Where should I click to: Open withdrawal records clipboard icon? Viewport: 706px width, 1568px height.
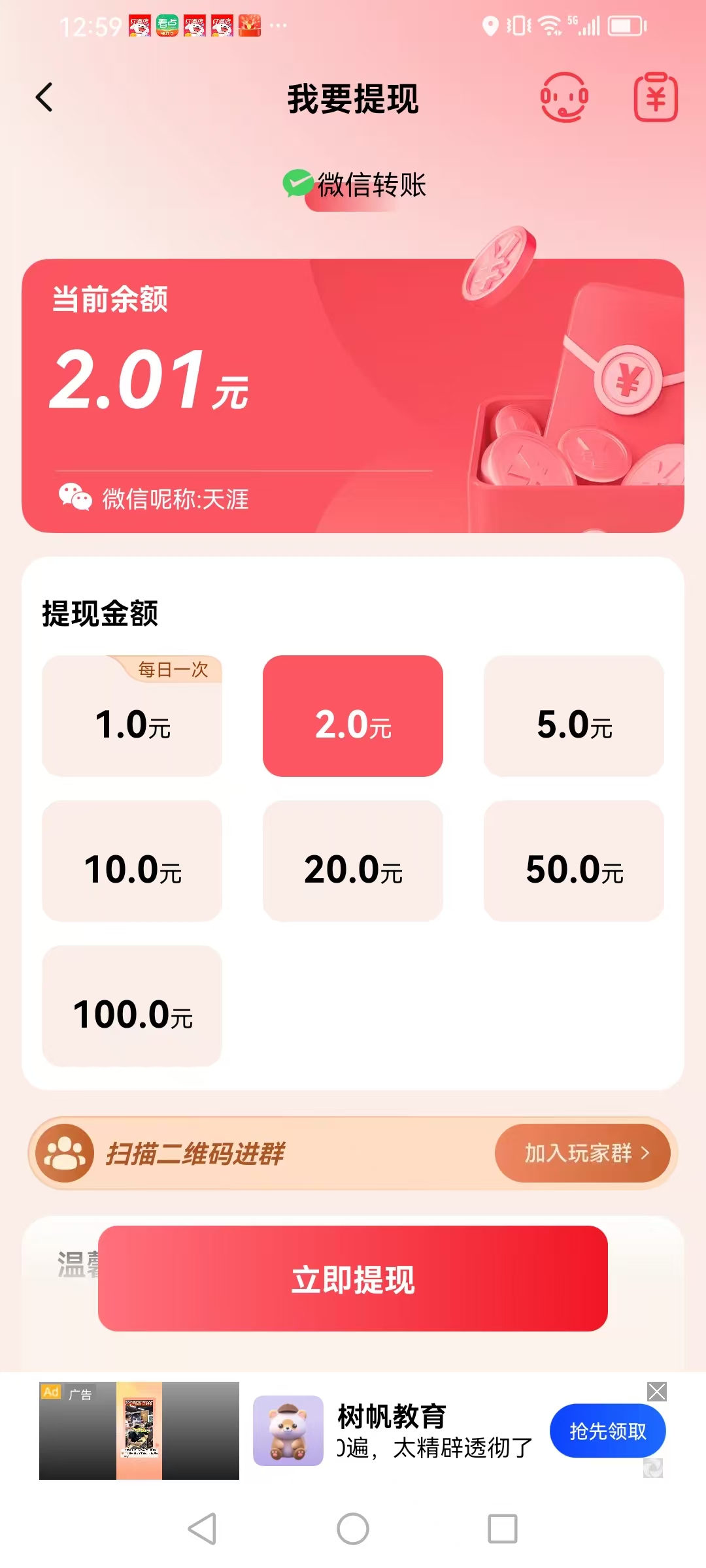[656, 98]
